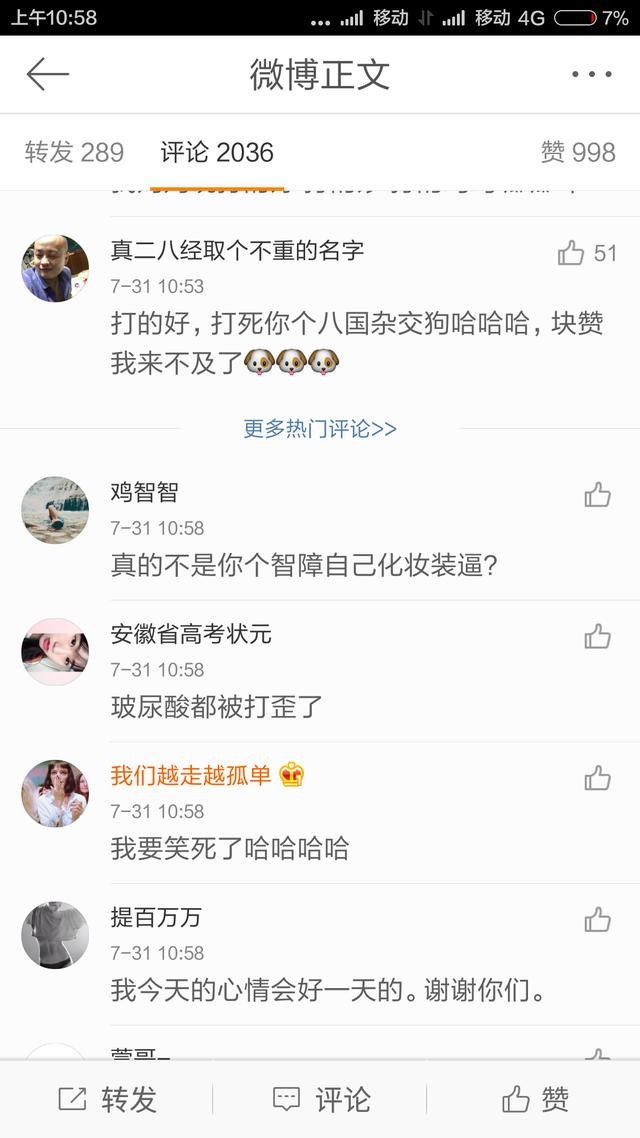Open 更多热门评论 link
This screenshot has width=640, height=1138.
coord(320,429)
